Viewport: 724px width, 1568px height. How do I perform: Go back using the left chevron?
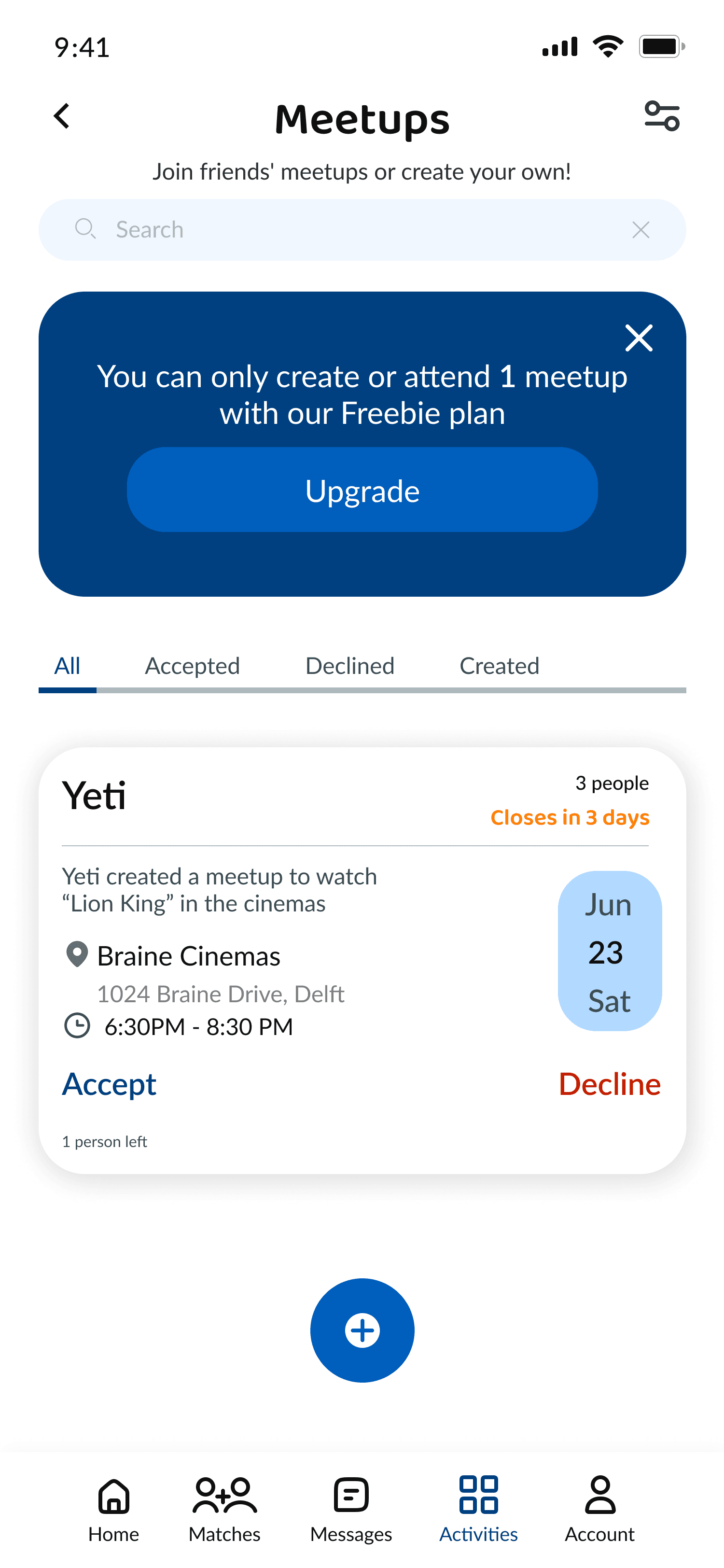click(61, 116)
